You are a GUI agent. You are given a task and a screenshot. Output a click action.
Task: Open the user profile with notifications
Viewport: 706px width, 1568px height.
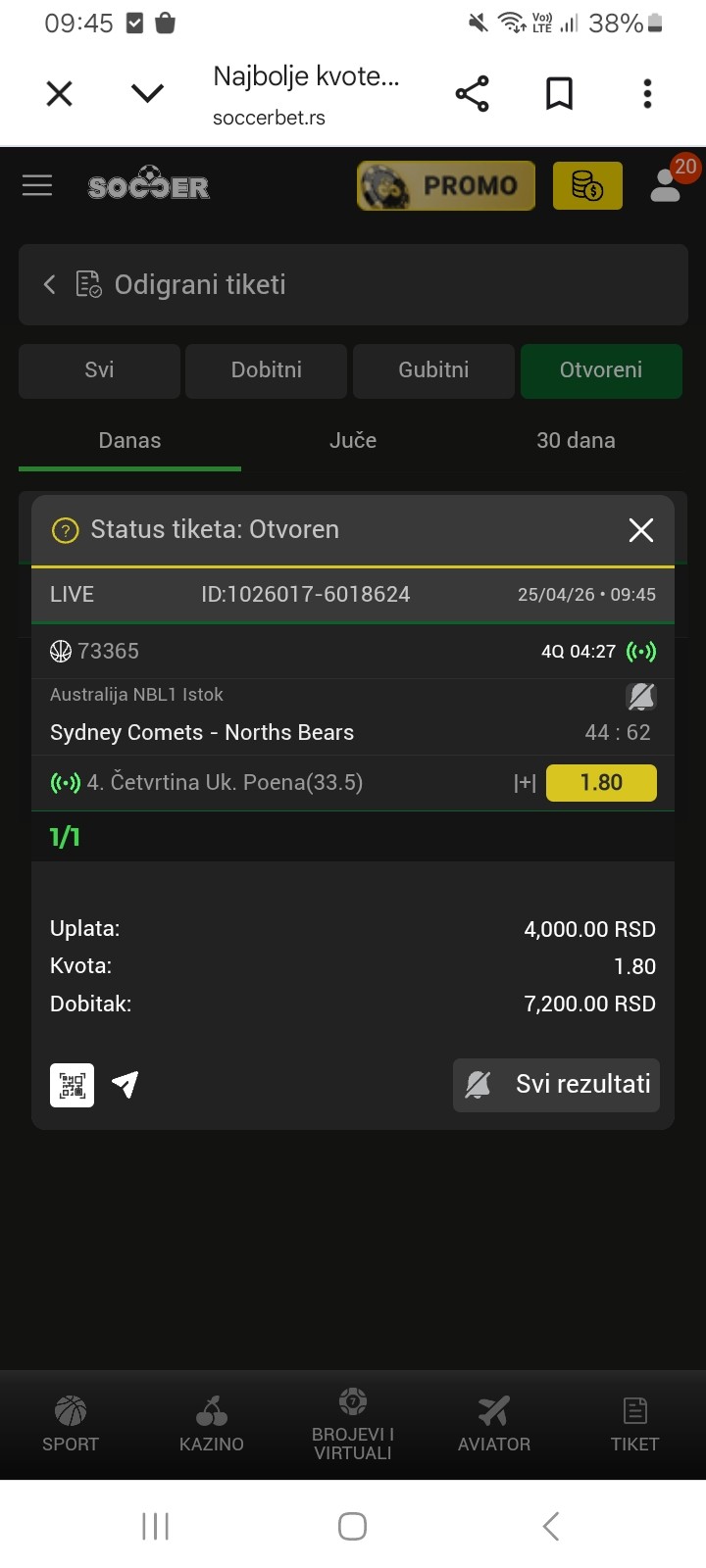[x=667, y=183]
